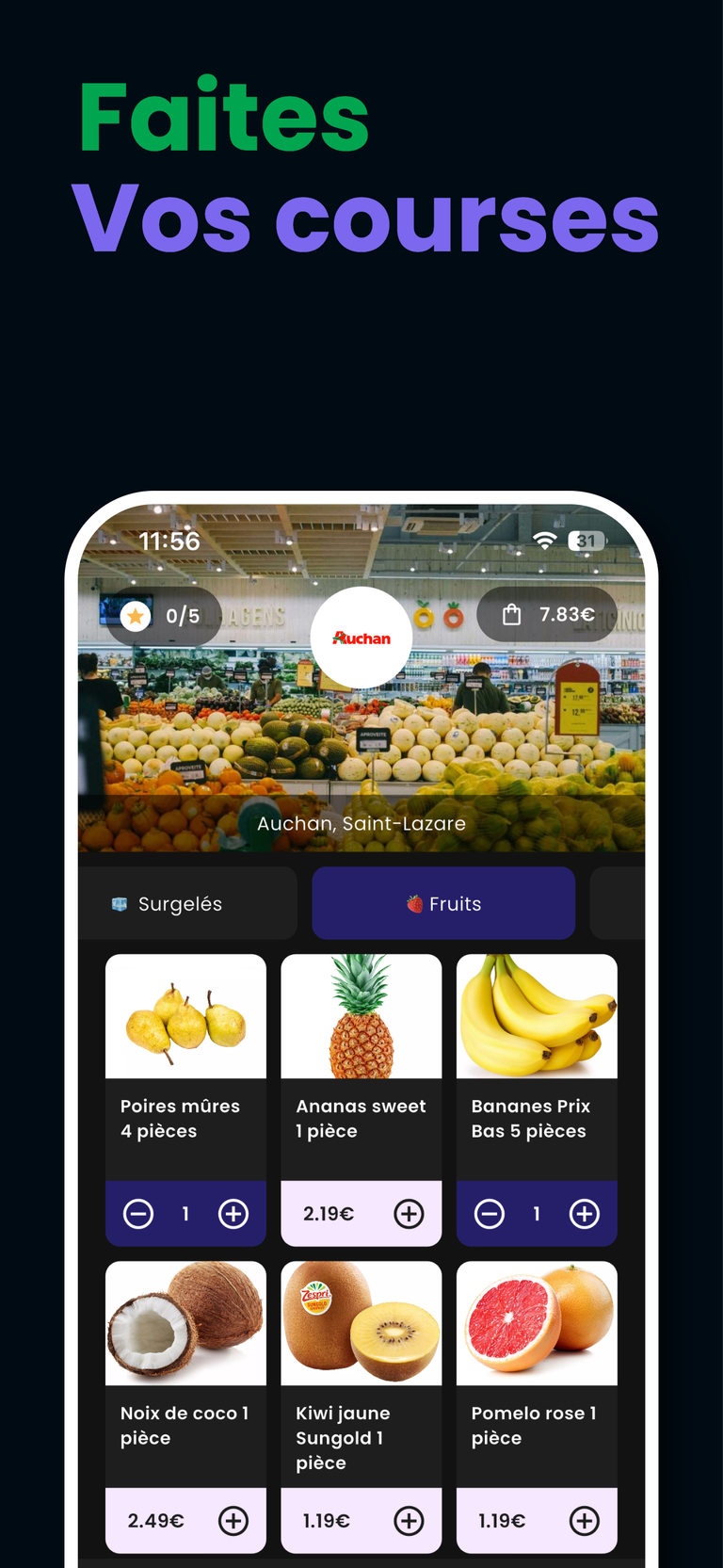
Task: Decrease quantity of Bananes Prix Bas
Action: point(490,1214)
